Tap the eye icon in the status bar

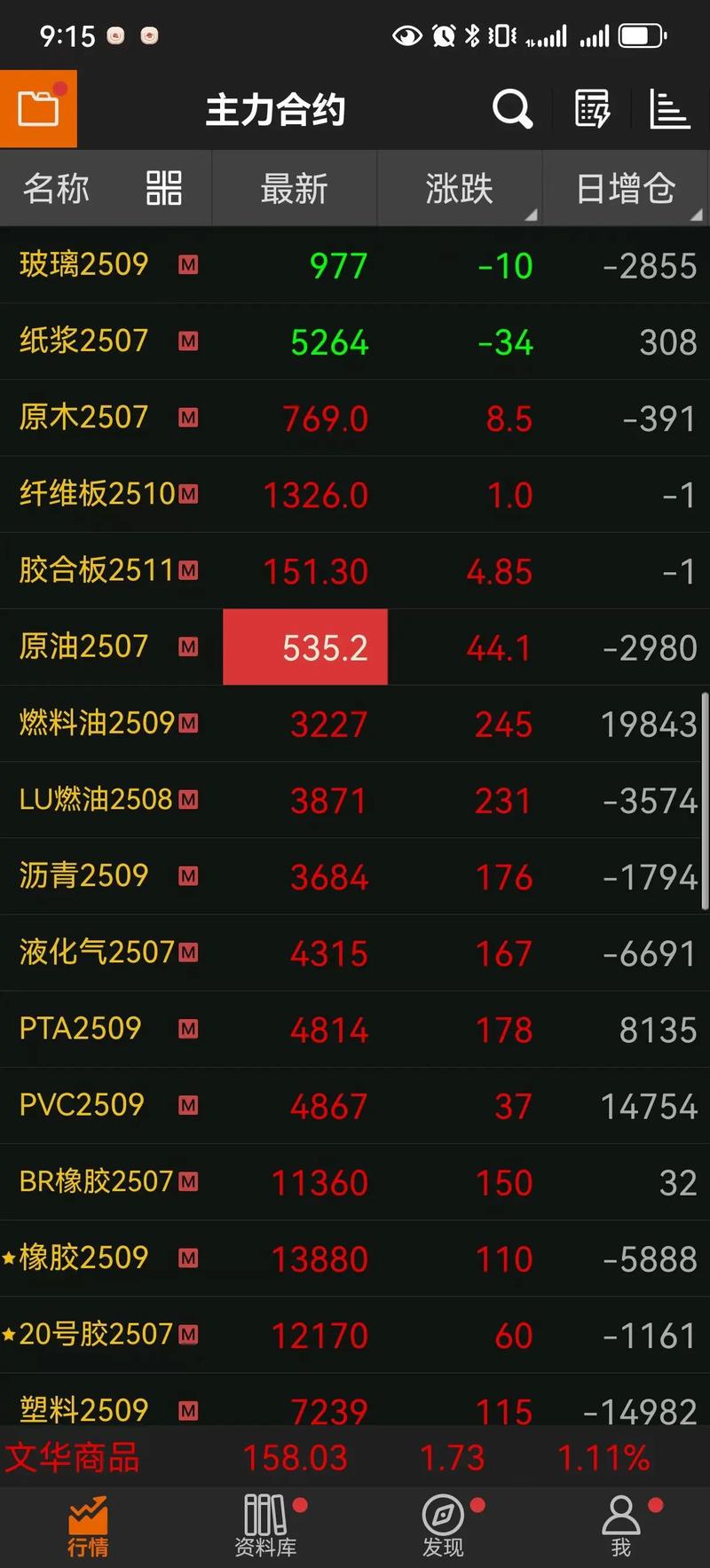[406, 34]
